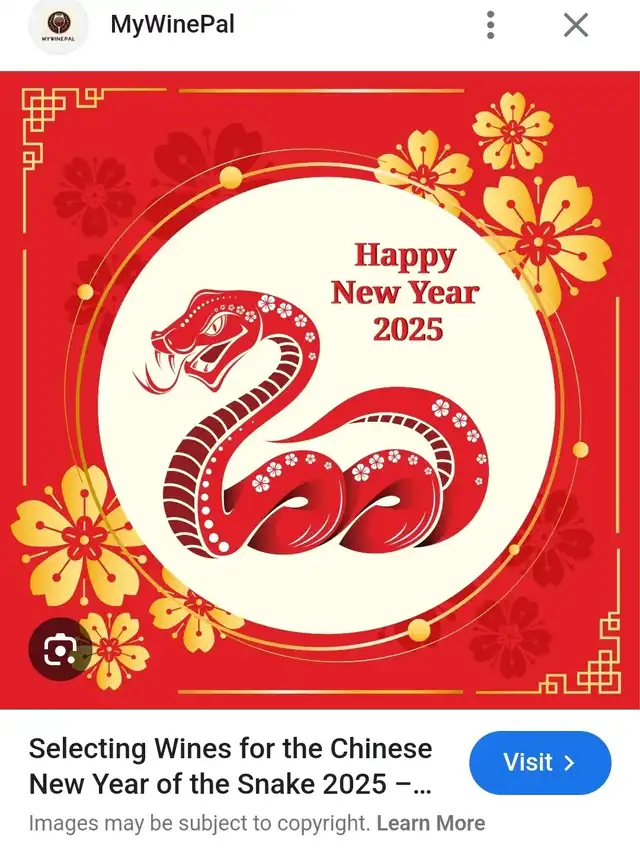Open the Learn More copyright link
Viewport: 640px width, 853px height.
[431, 824]
